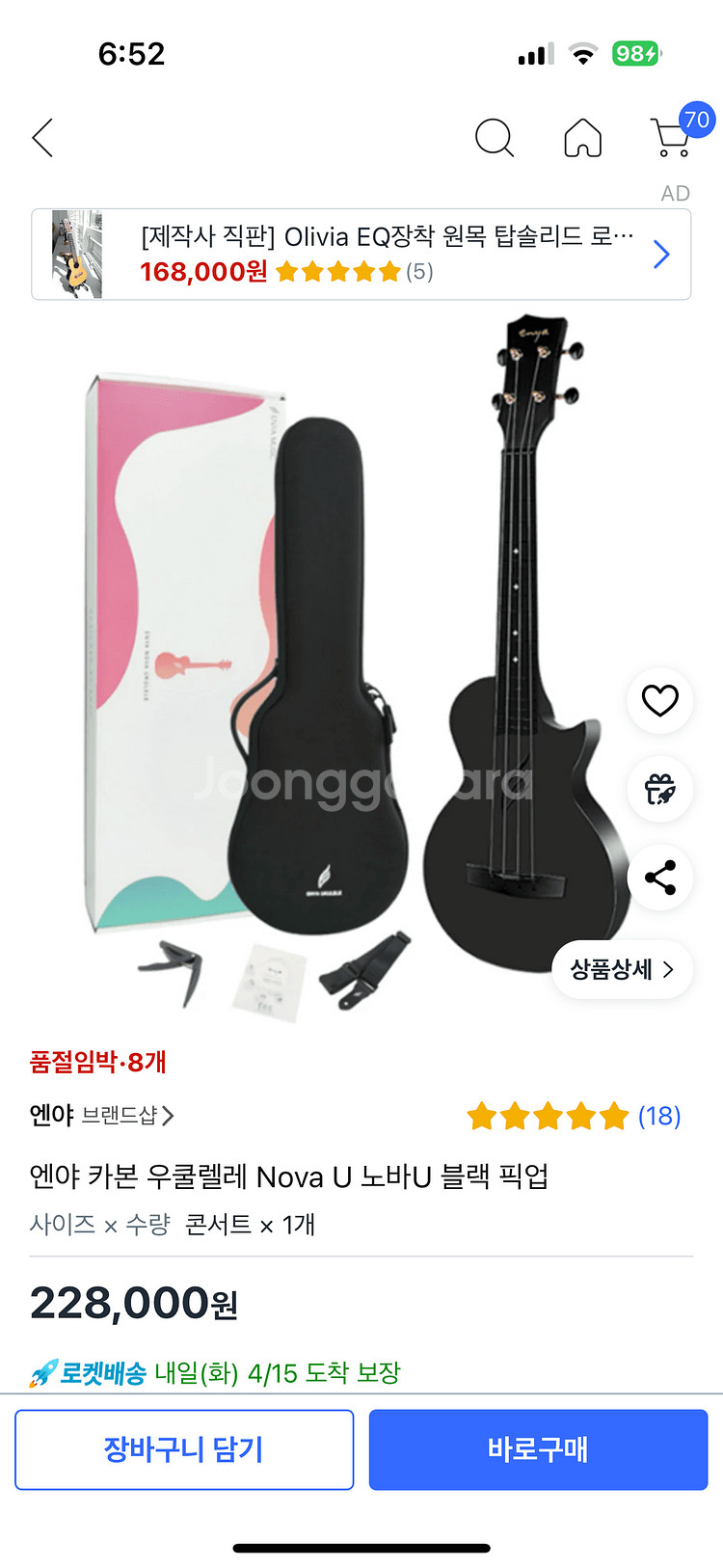View the 18 star reviews

[574, 1116]
